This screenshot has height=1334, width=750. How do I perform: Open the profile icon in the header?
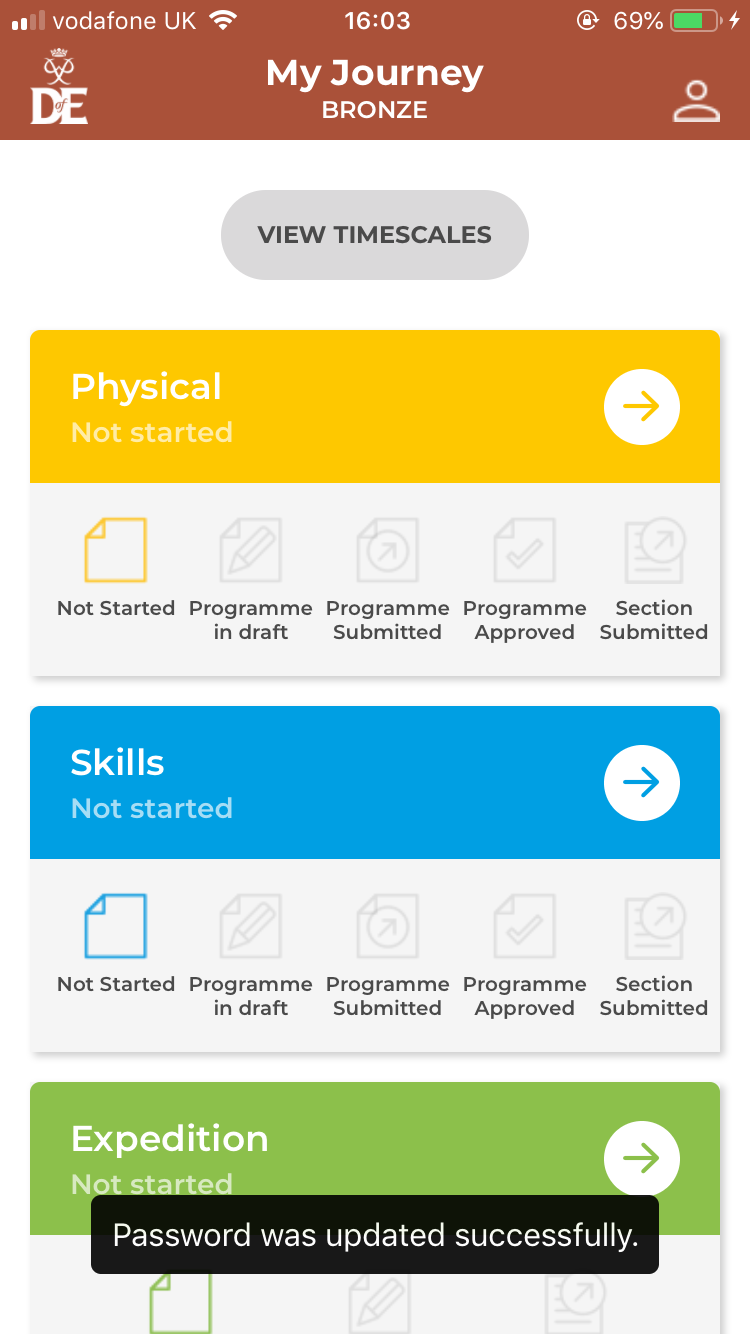click(696, 100)
